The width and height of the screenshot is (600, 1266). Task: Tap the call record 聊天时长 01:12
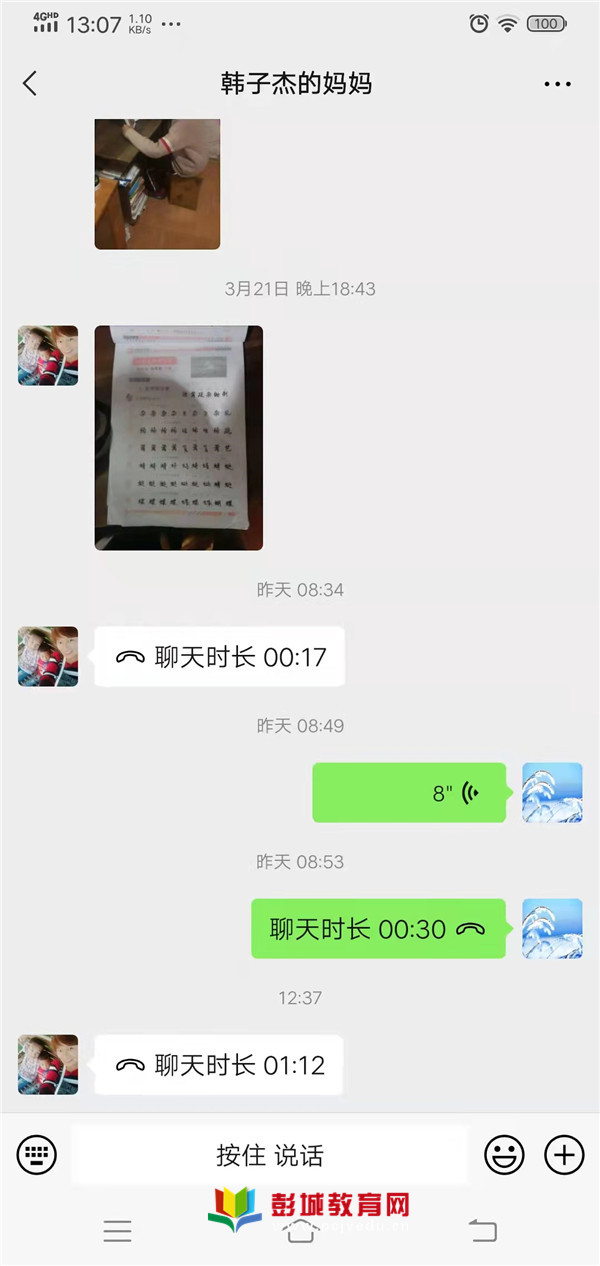[x=219, y=1065]
